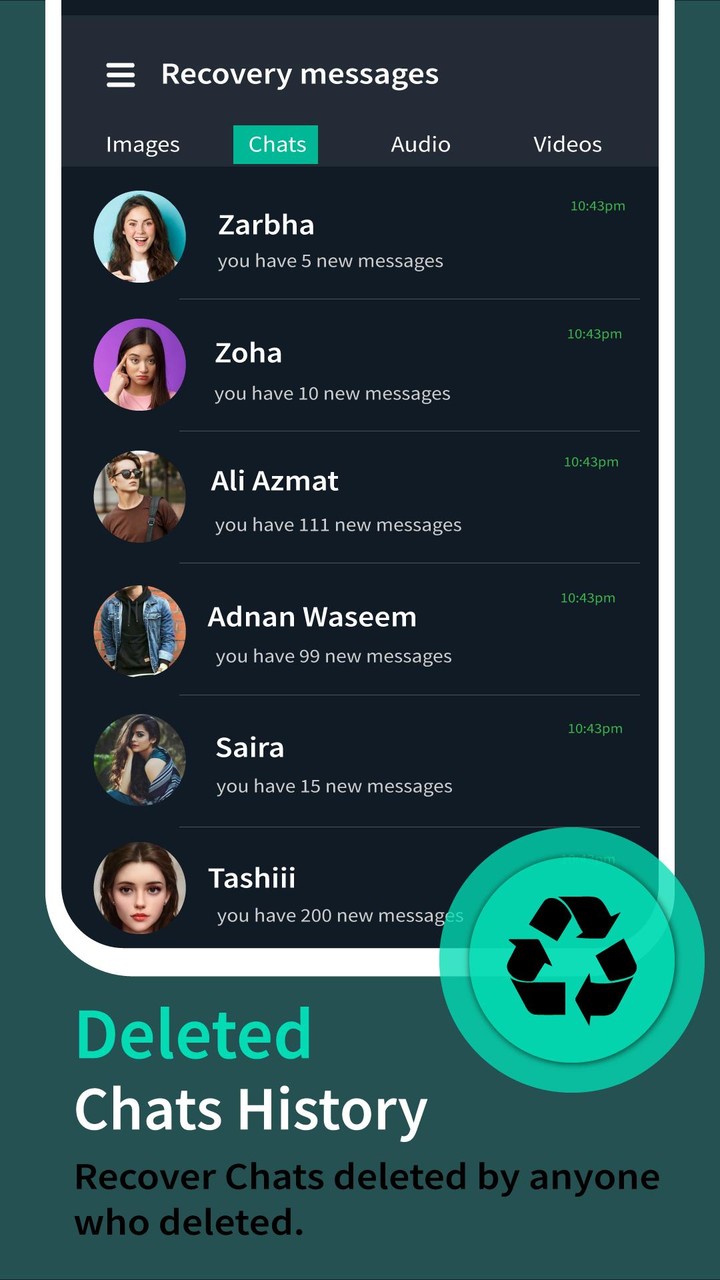This screenshot has height=1280, width=720.
Task: Select the Videos tab
Action: pyautogui.click(x=567, y=144)
